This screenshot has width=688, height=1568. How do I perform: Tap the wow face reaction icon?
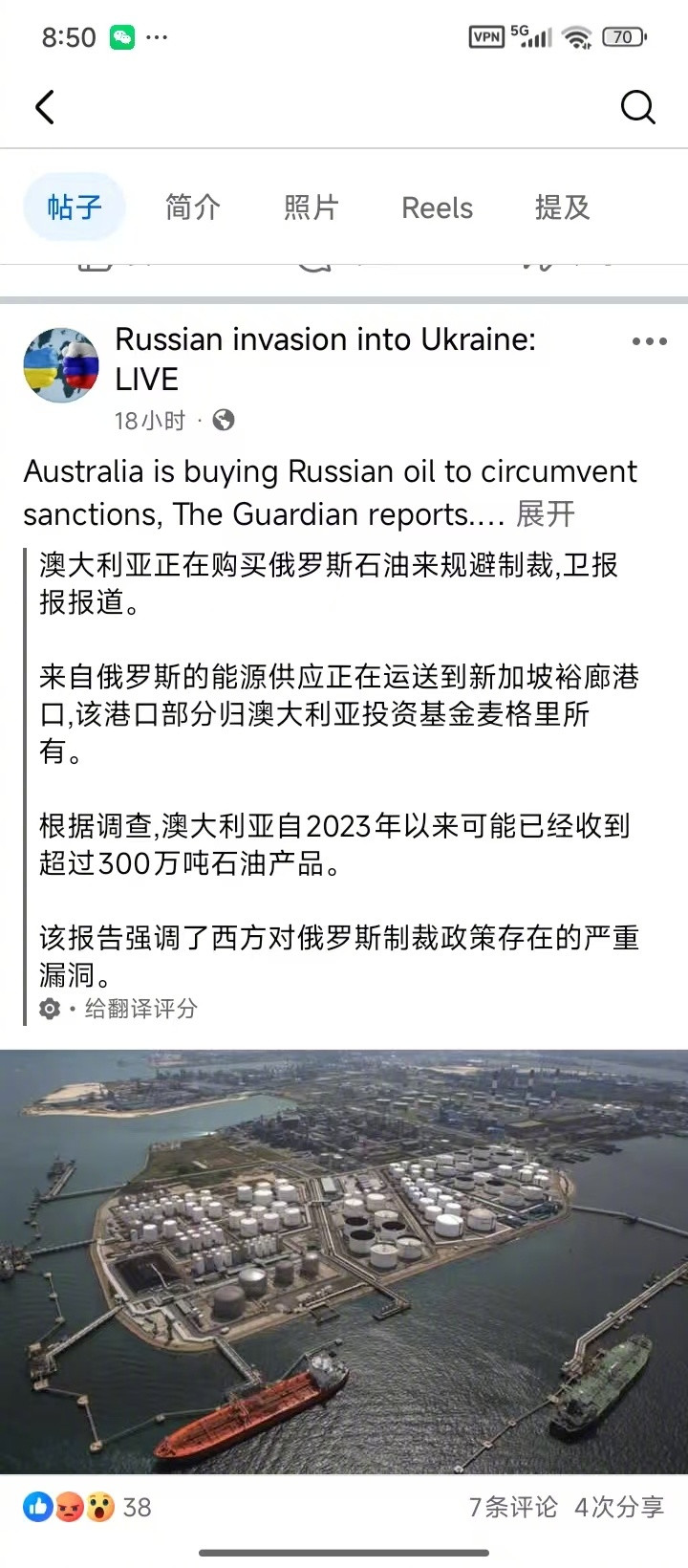coord(98,1506)
